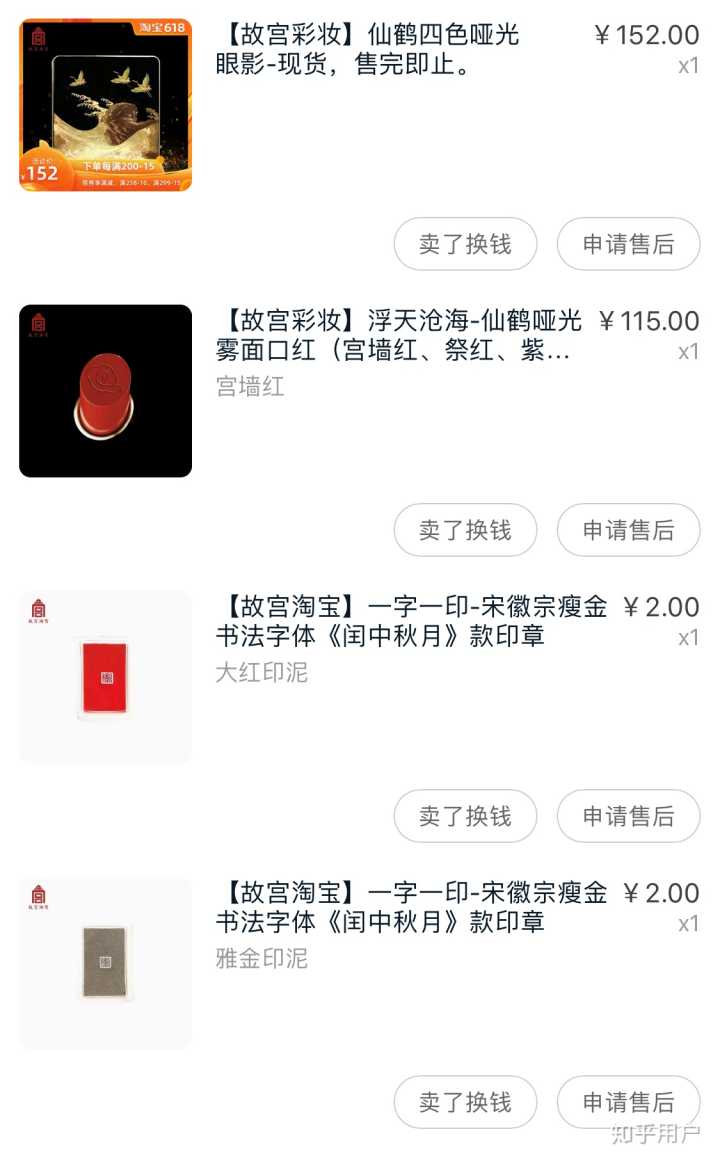Tap 卖了换钱 for the 大红印泥 seal
This screenshot has width=720, height=1159.
click(465, 816)
